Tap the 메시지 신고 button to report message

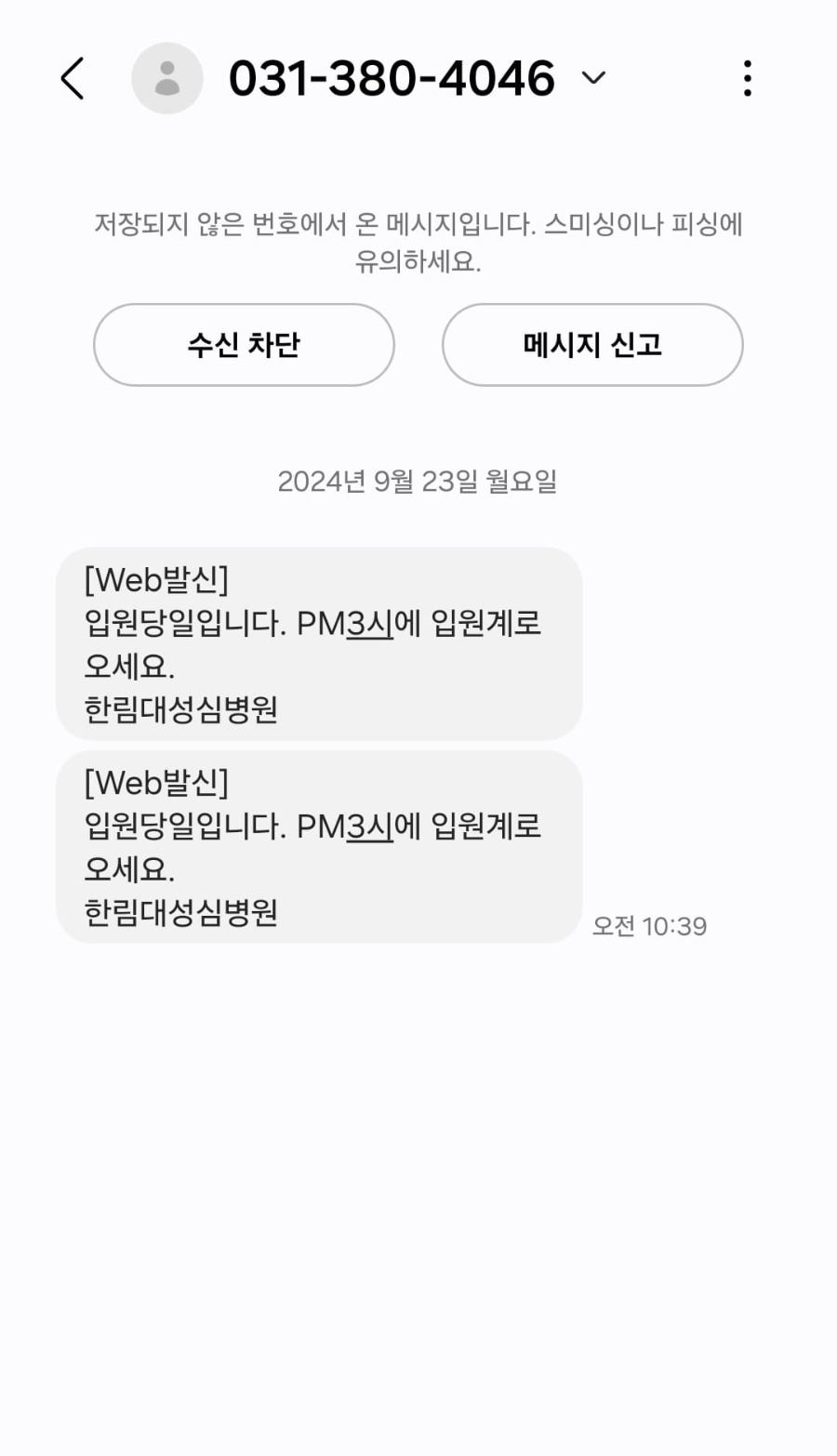click(x=591, y=345)
